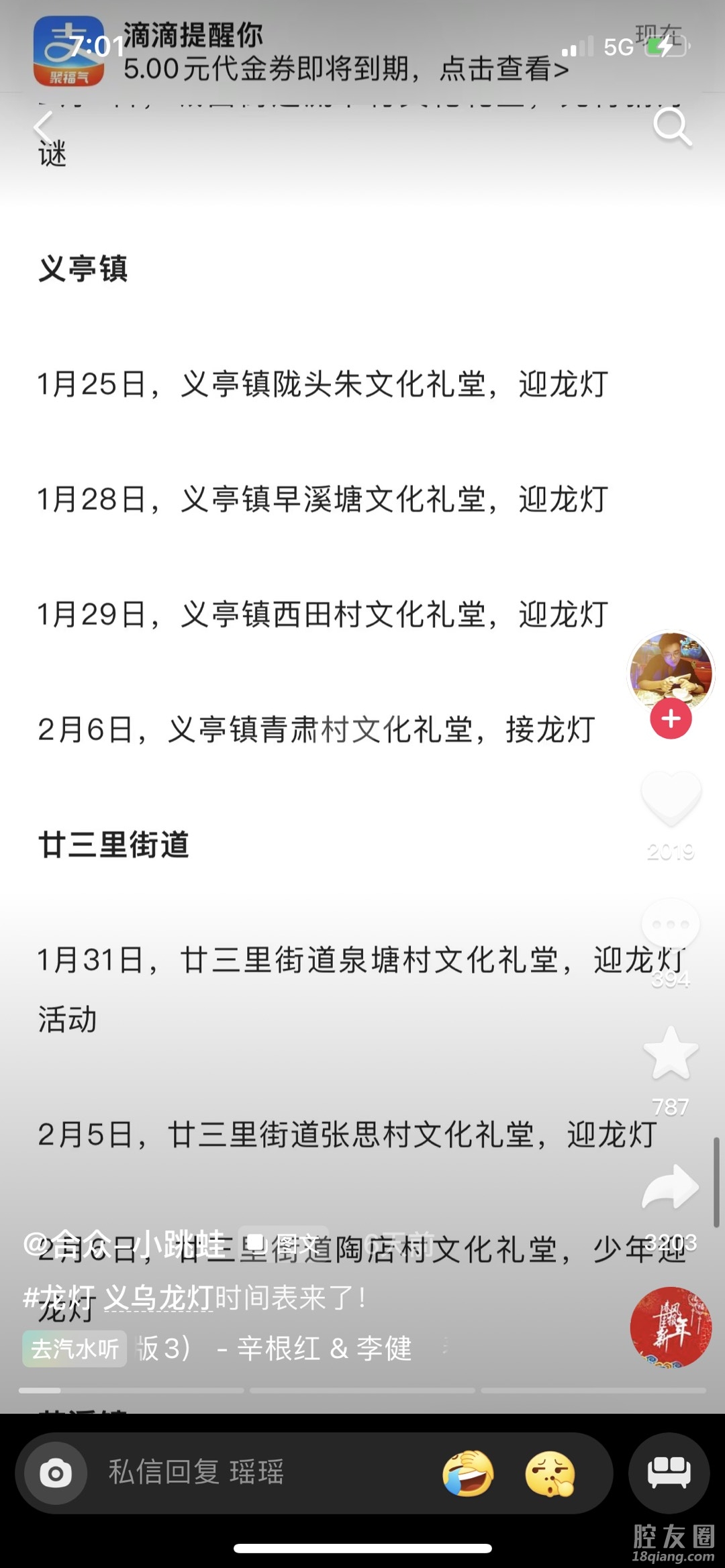Like this post with the heart

coord(671,798)
